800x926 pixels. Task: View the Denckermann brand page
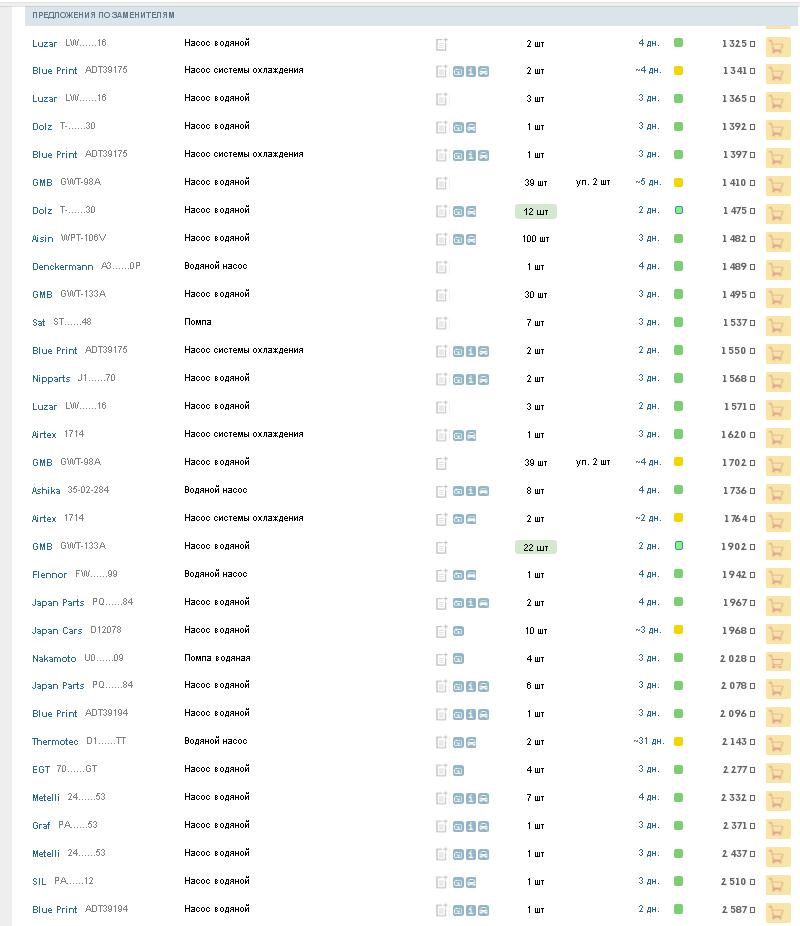point(62,267)
